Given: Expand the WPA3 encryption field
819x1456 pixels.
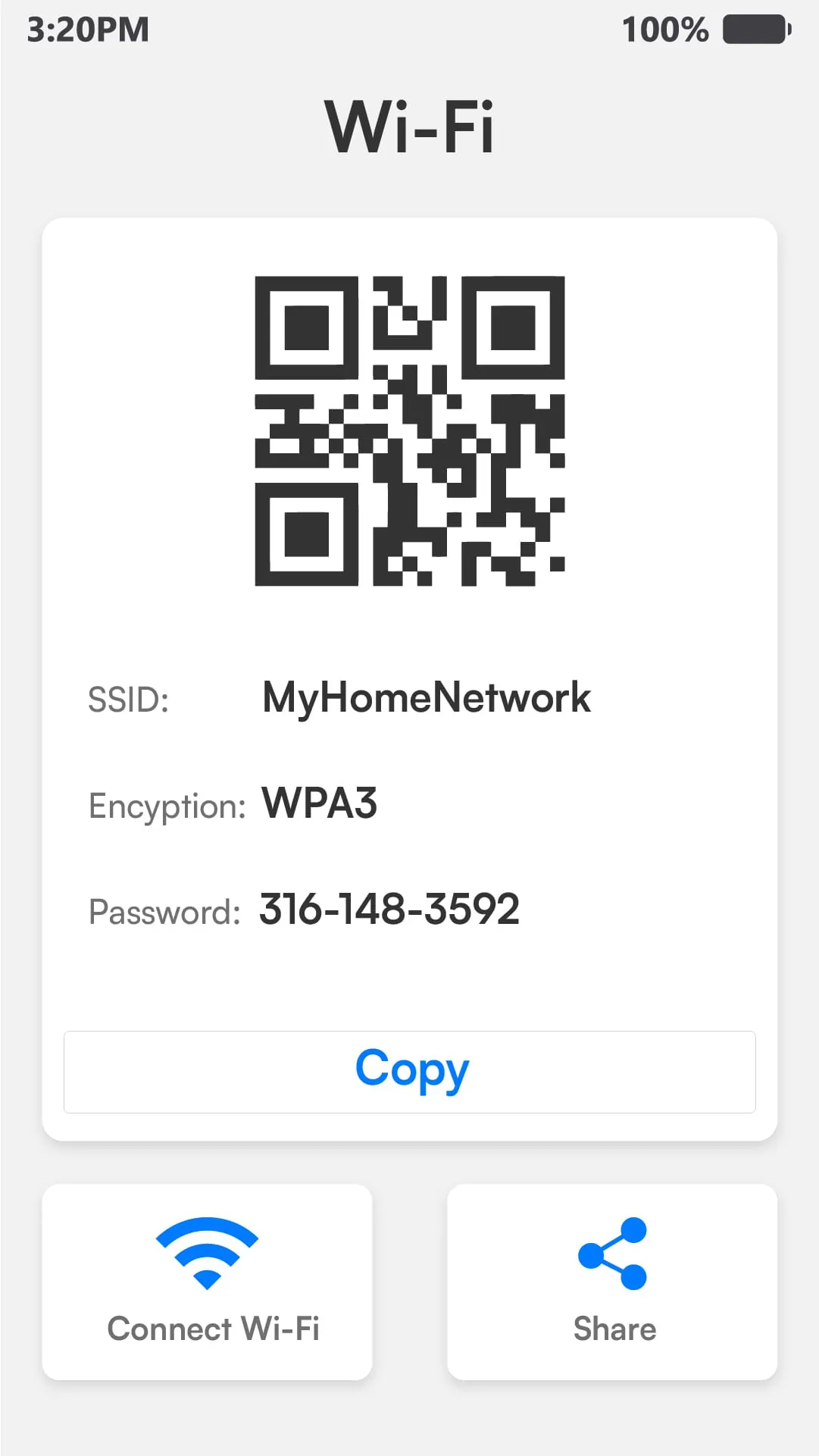Looking at the screenshot, I should coord(318,805).
